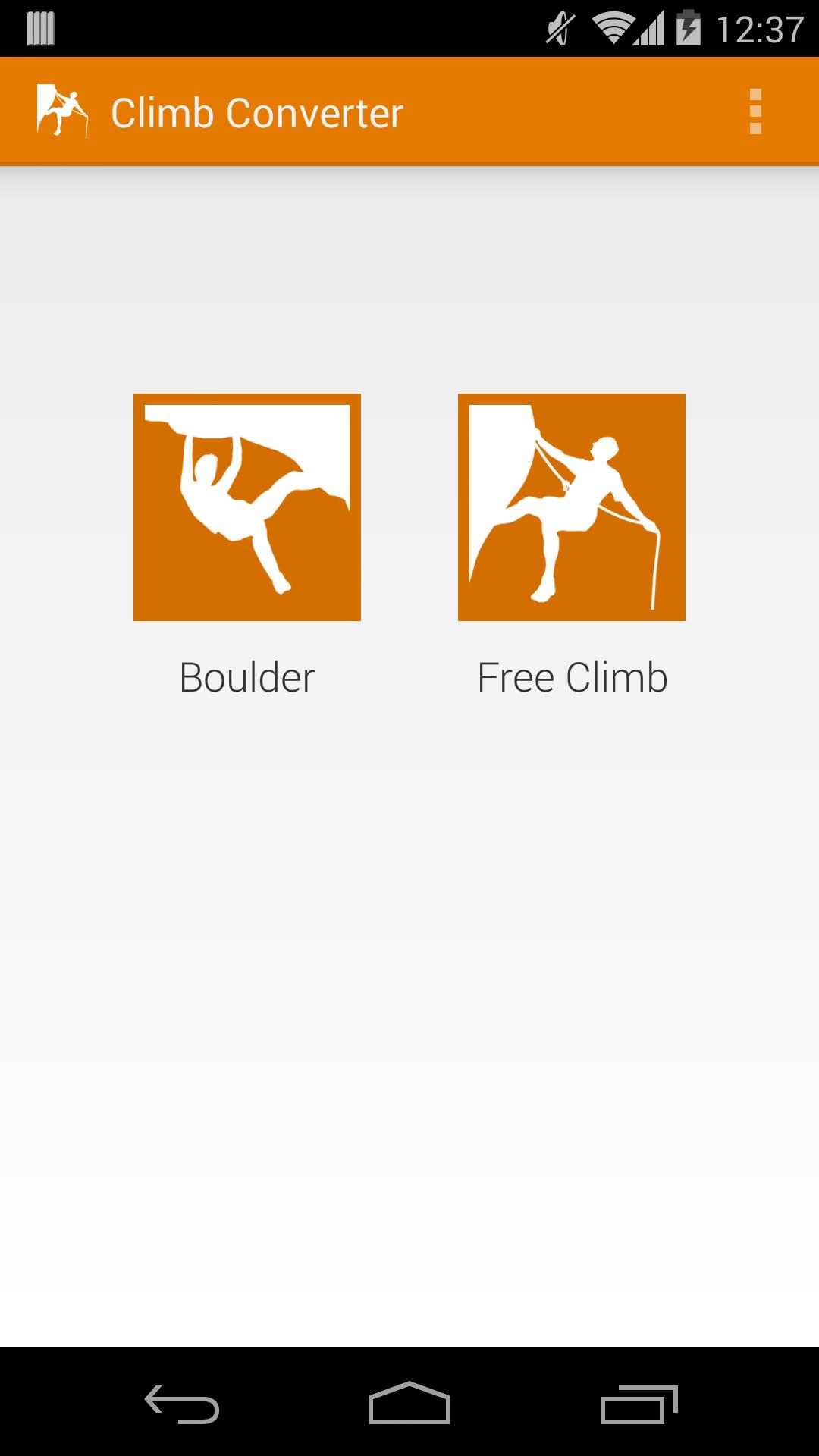Open app options via three-dot menu

tap(755, 111)
